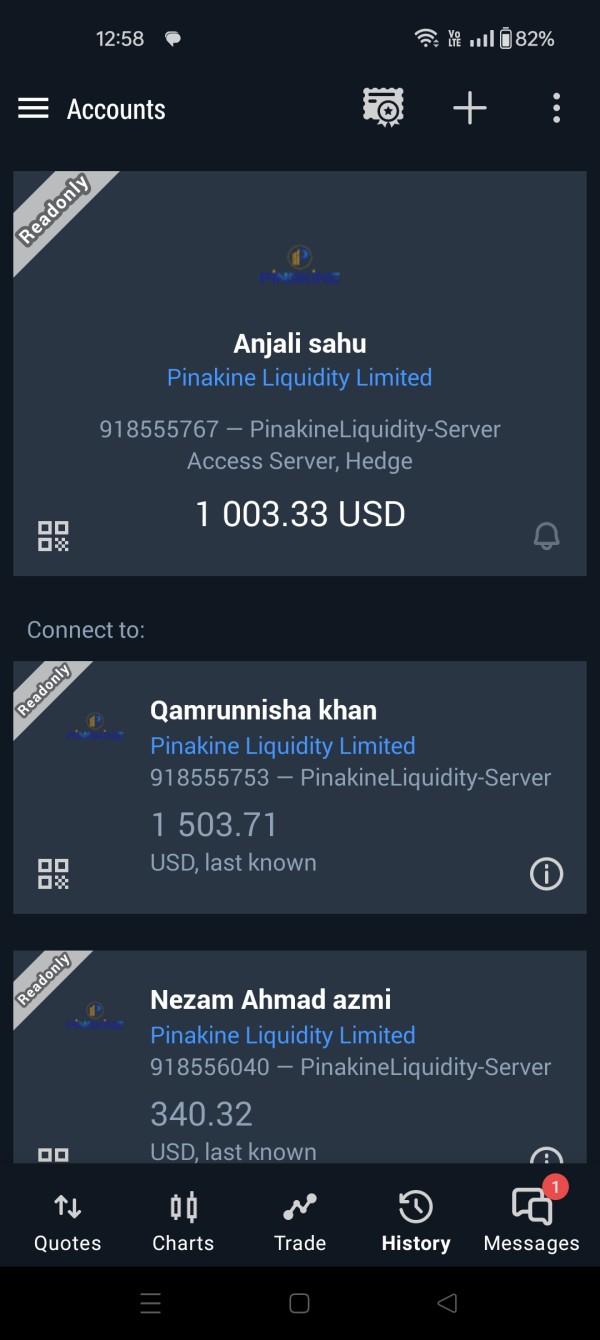This screenshot has width=600, height=1340.
Task: Switch to the Charts tab
Action: tap(183, 1222)
